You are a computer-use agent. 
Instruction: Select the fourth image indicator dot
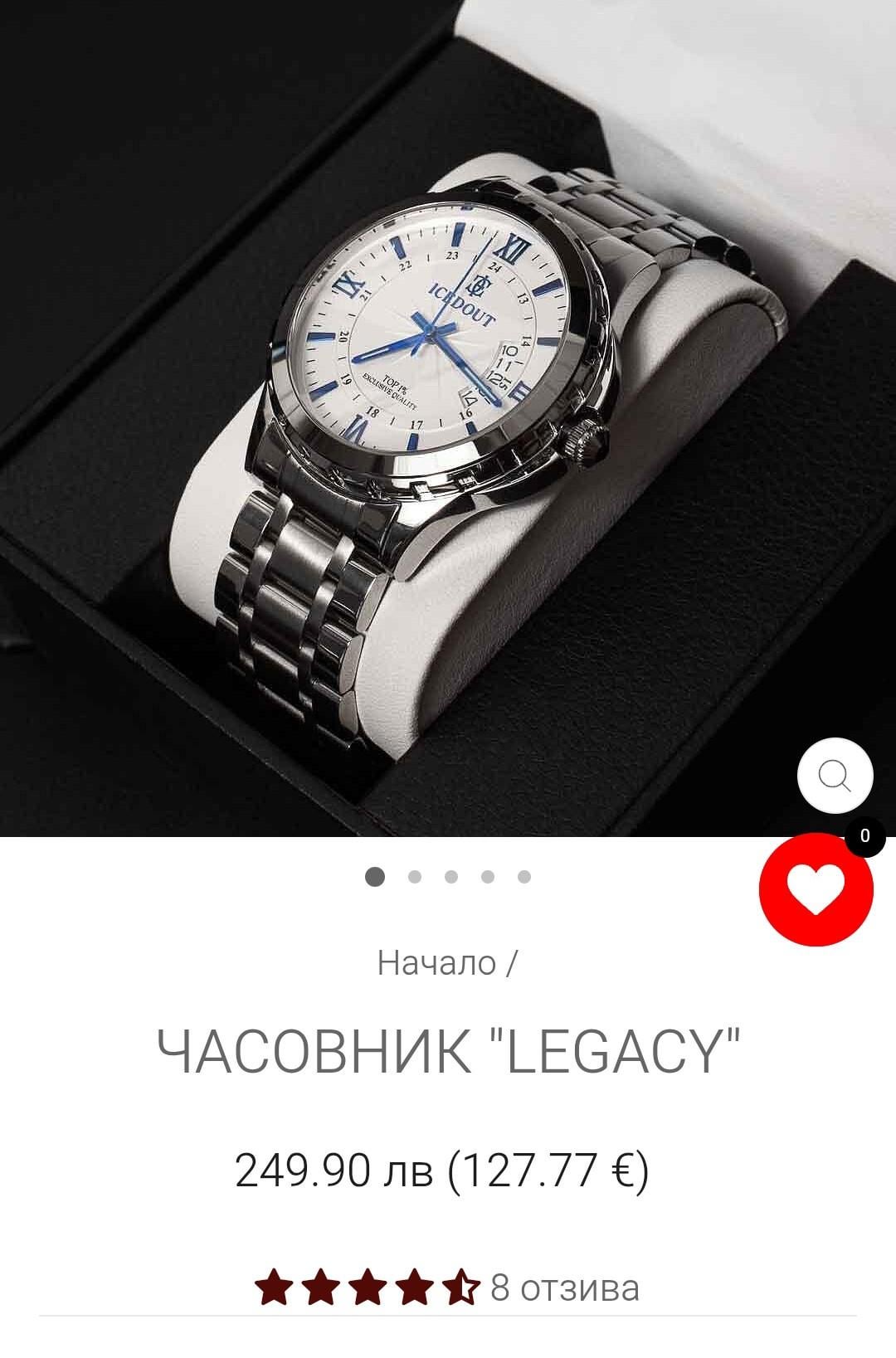pos(488,877)
